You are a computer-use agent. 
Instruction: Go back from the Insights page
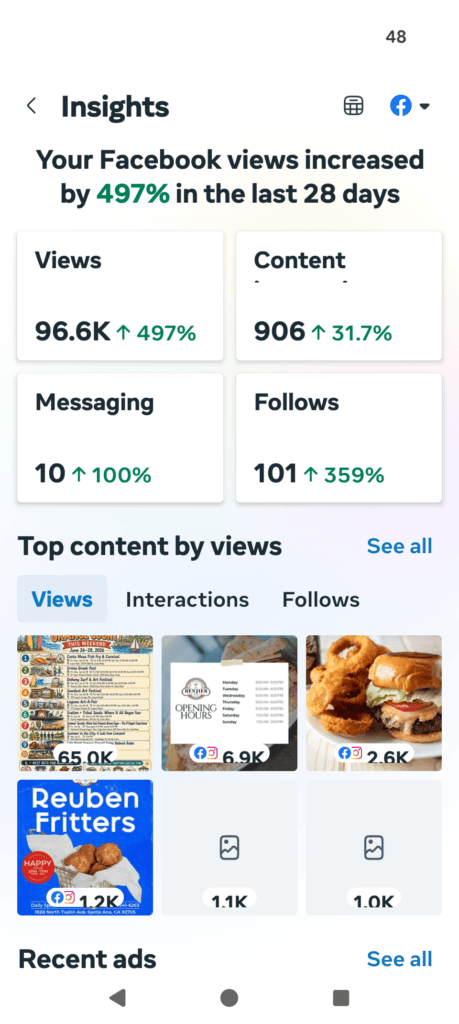31,106
